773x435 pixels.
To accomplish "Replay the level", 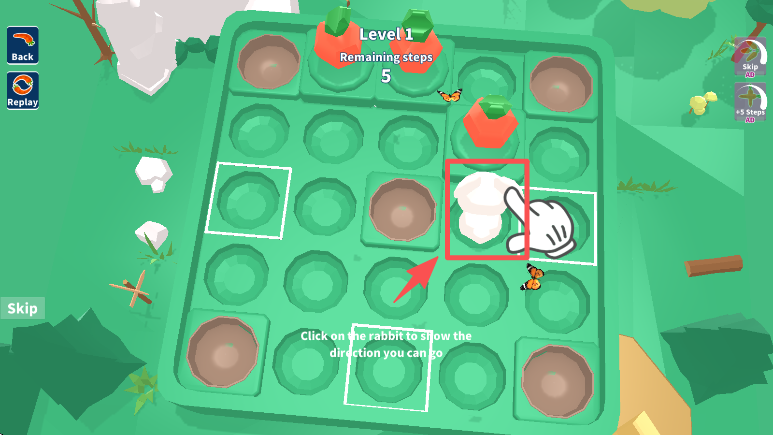I will pos(22,90).
